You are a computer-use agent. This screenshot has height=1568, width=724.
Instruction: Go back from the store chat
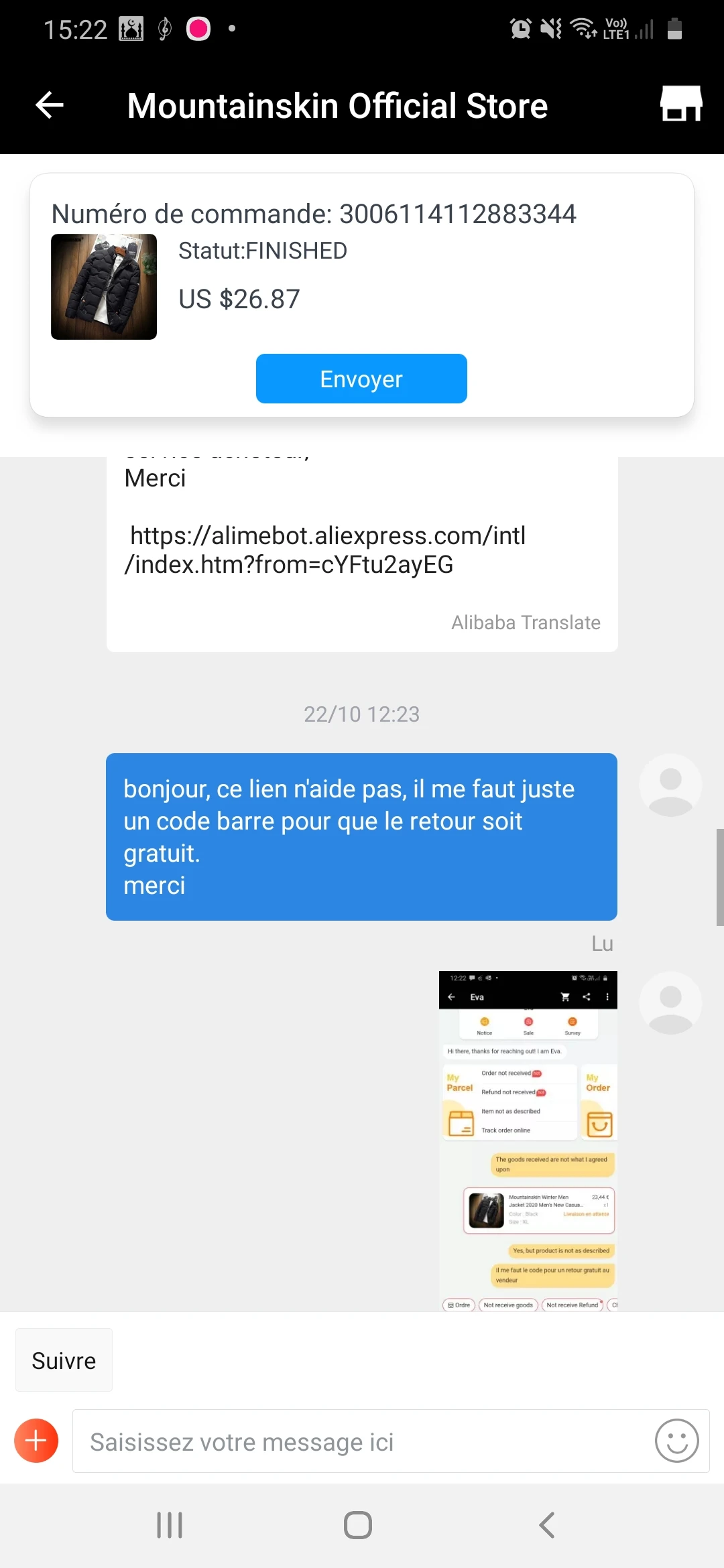coord(49,105)
